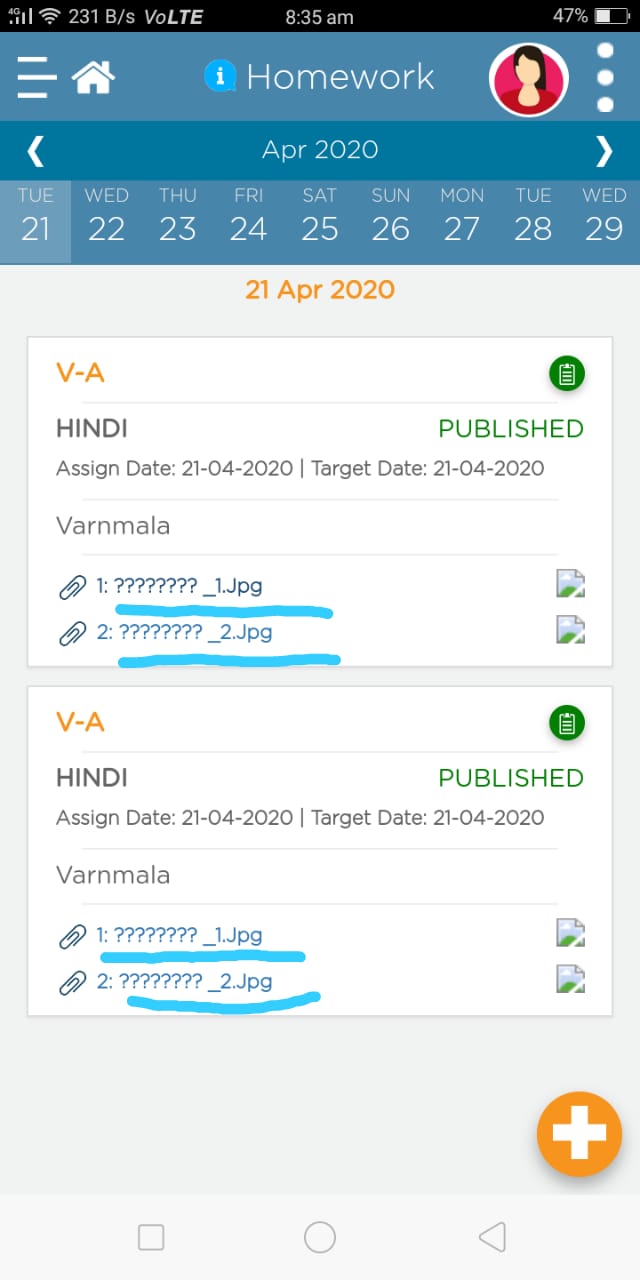The image size is (640, 1280).
Task: Select Sunday 26 in the date strip
Action: 390,215
